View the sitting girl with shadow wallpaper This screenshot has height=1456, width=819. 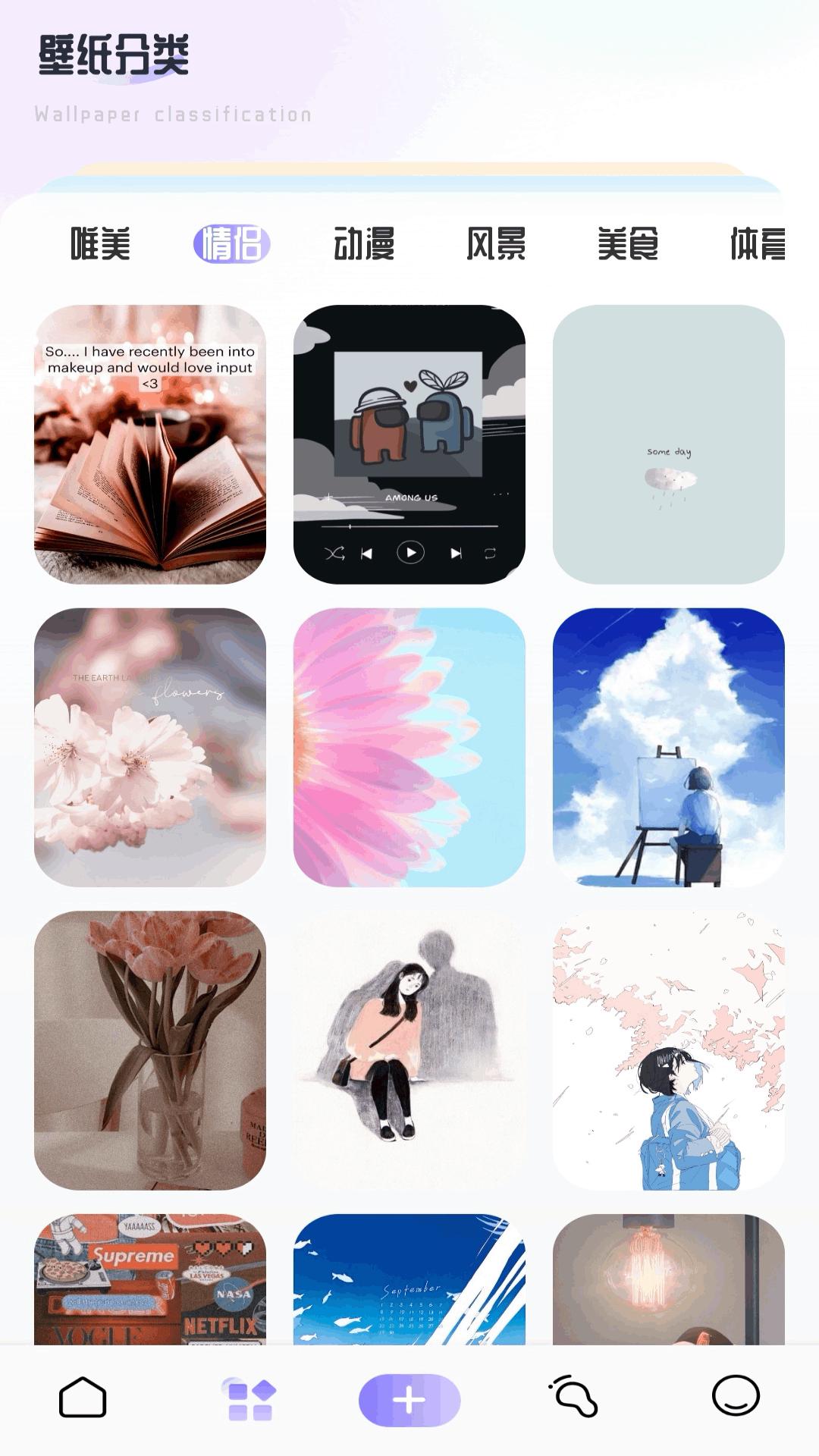(x=409, y=1050)
